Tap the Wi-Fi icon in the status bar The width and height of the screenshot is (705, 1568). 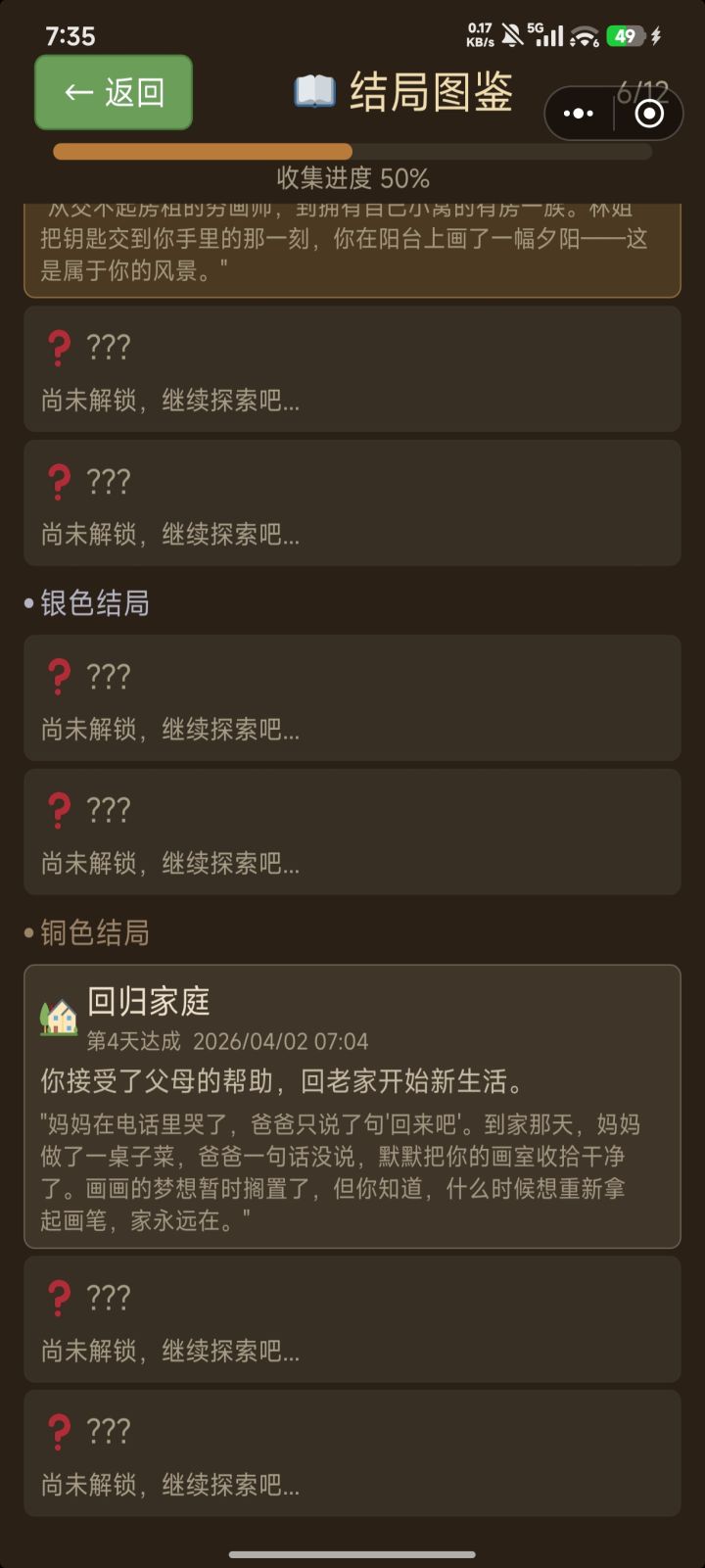(585, 32)
